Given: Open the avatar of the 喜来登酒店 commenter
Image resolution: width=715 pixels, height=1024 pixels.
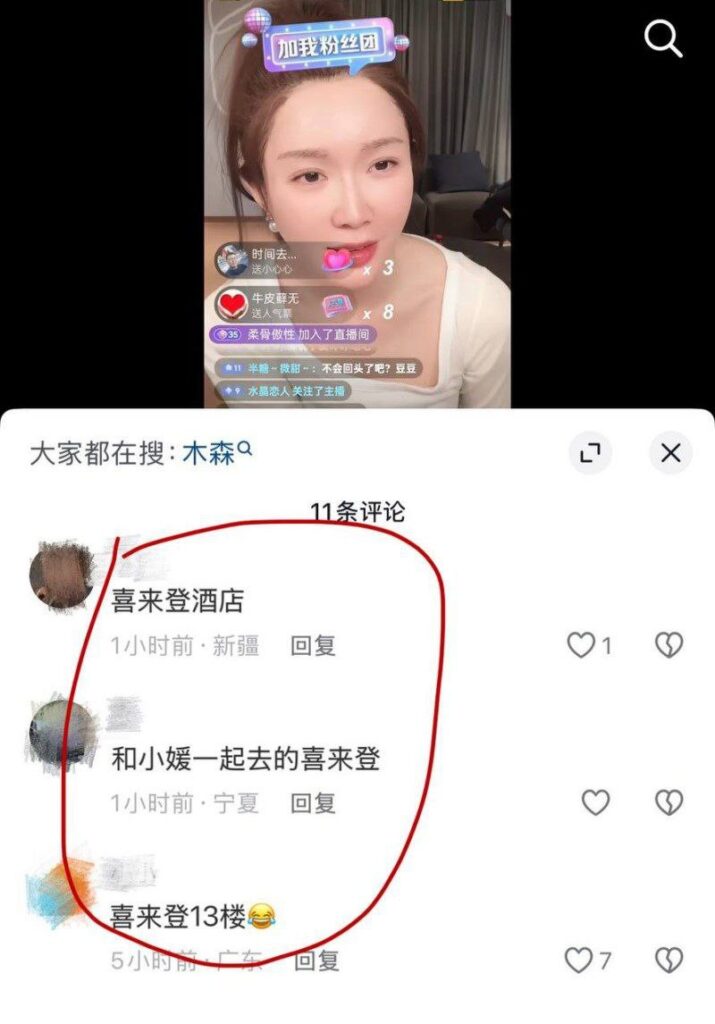Looking at the screenshot, I should 62,576.
